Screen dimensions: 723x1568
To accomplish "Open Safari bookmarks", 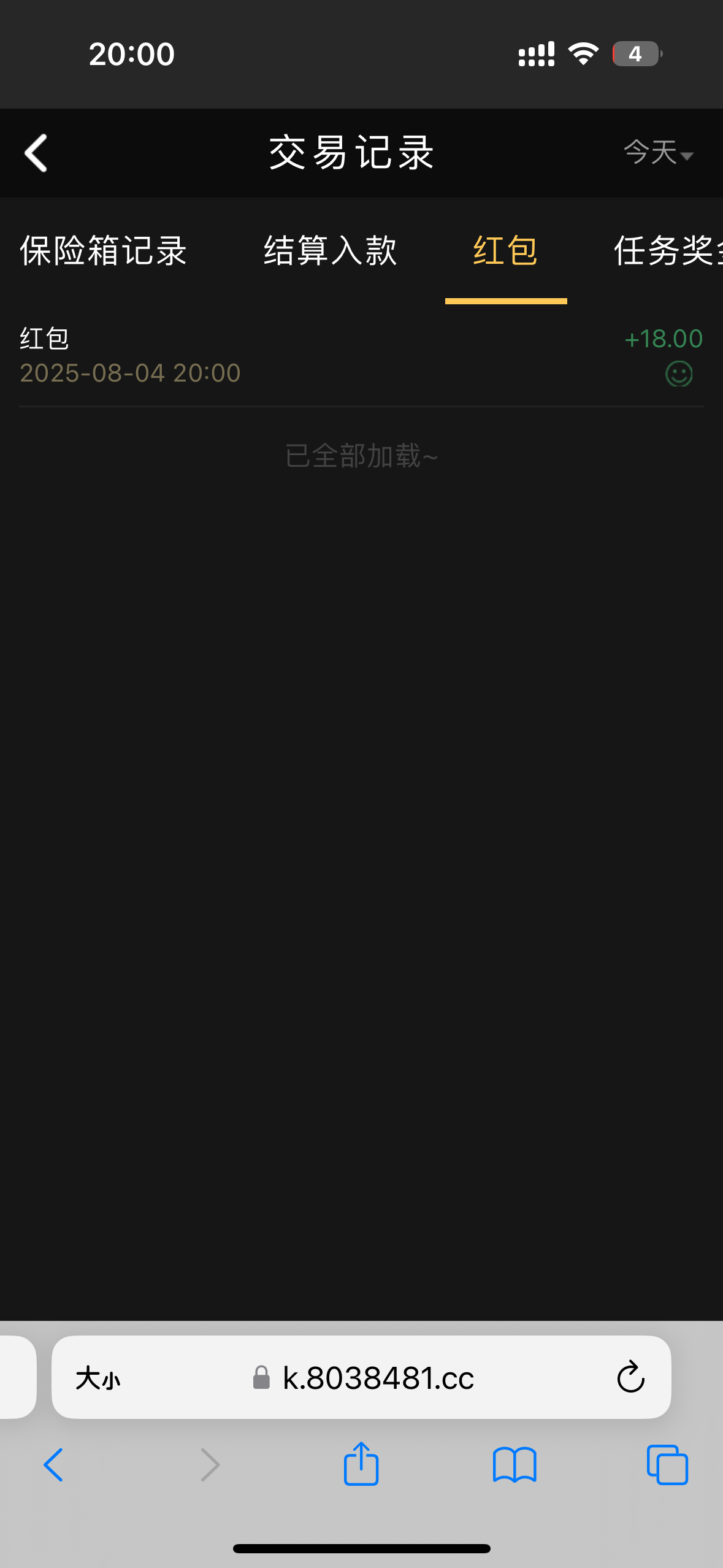I will coord(514,1465).
